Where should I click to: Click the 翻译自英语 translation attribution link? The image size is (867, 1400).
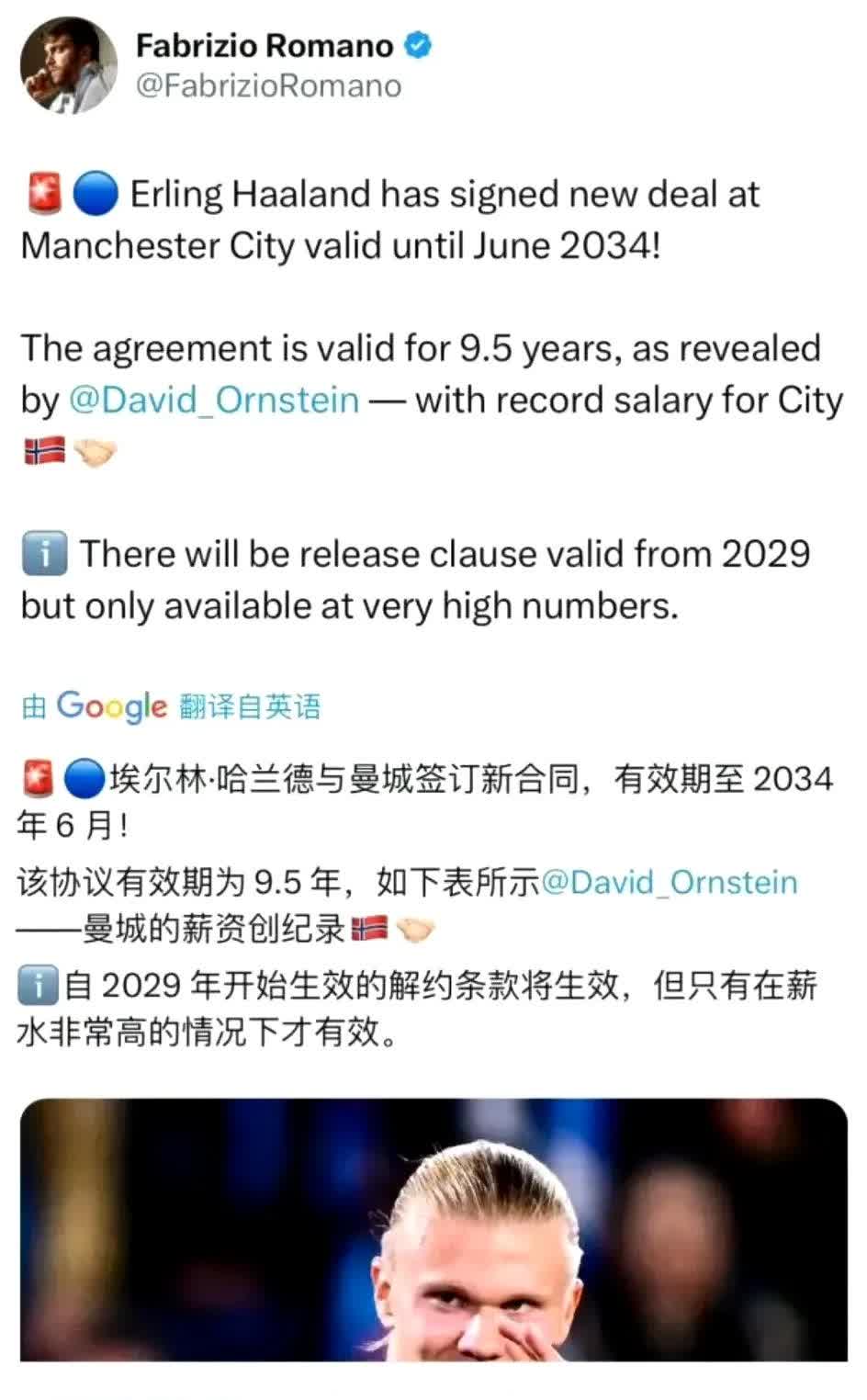(x=250, y=706)
